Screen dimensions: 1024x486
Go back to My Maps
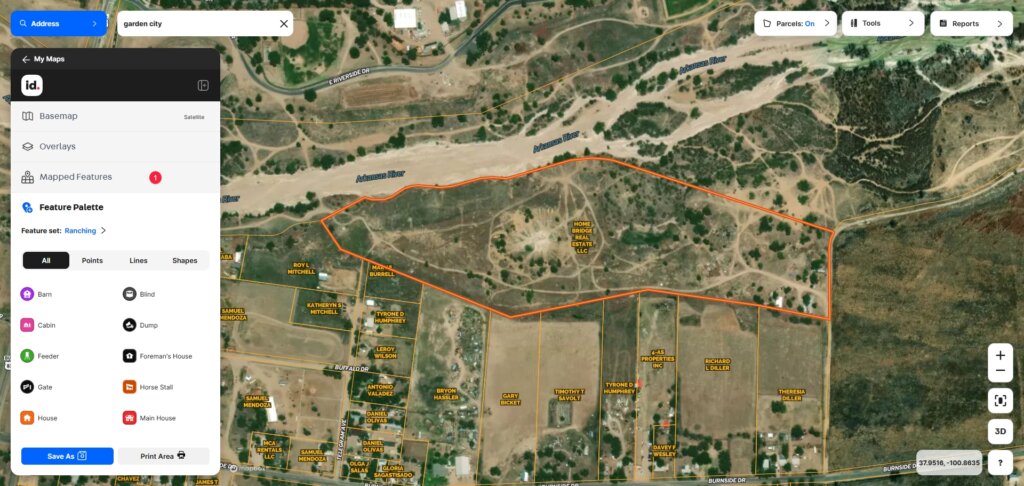click(42, 59)
